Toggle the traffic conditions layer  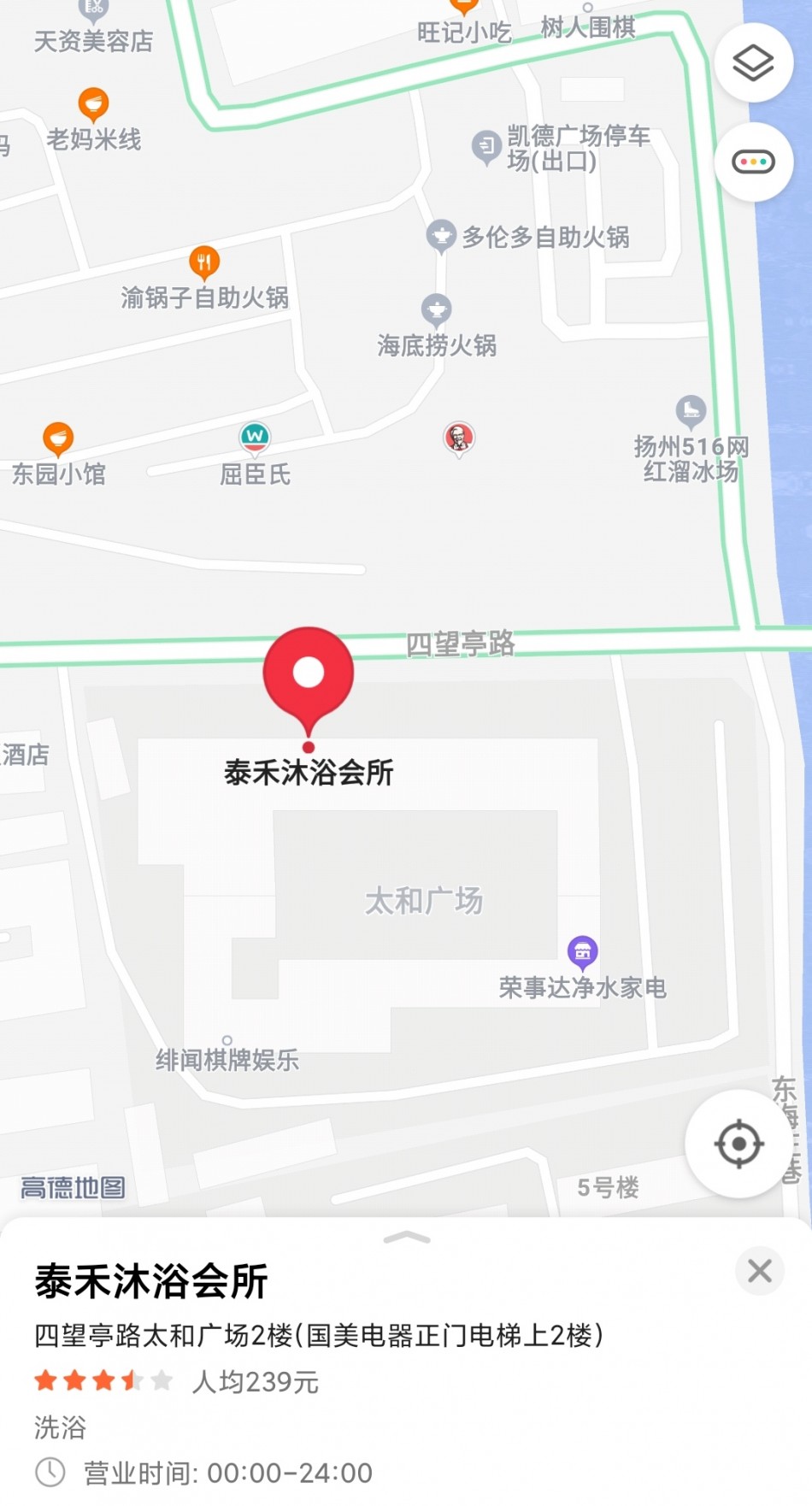coord(753,162)
